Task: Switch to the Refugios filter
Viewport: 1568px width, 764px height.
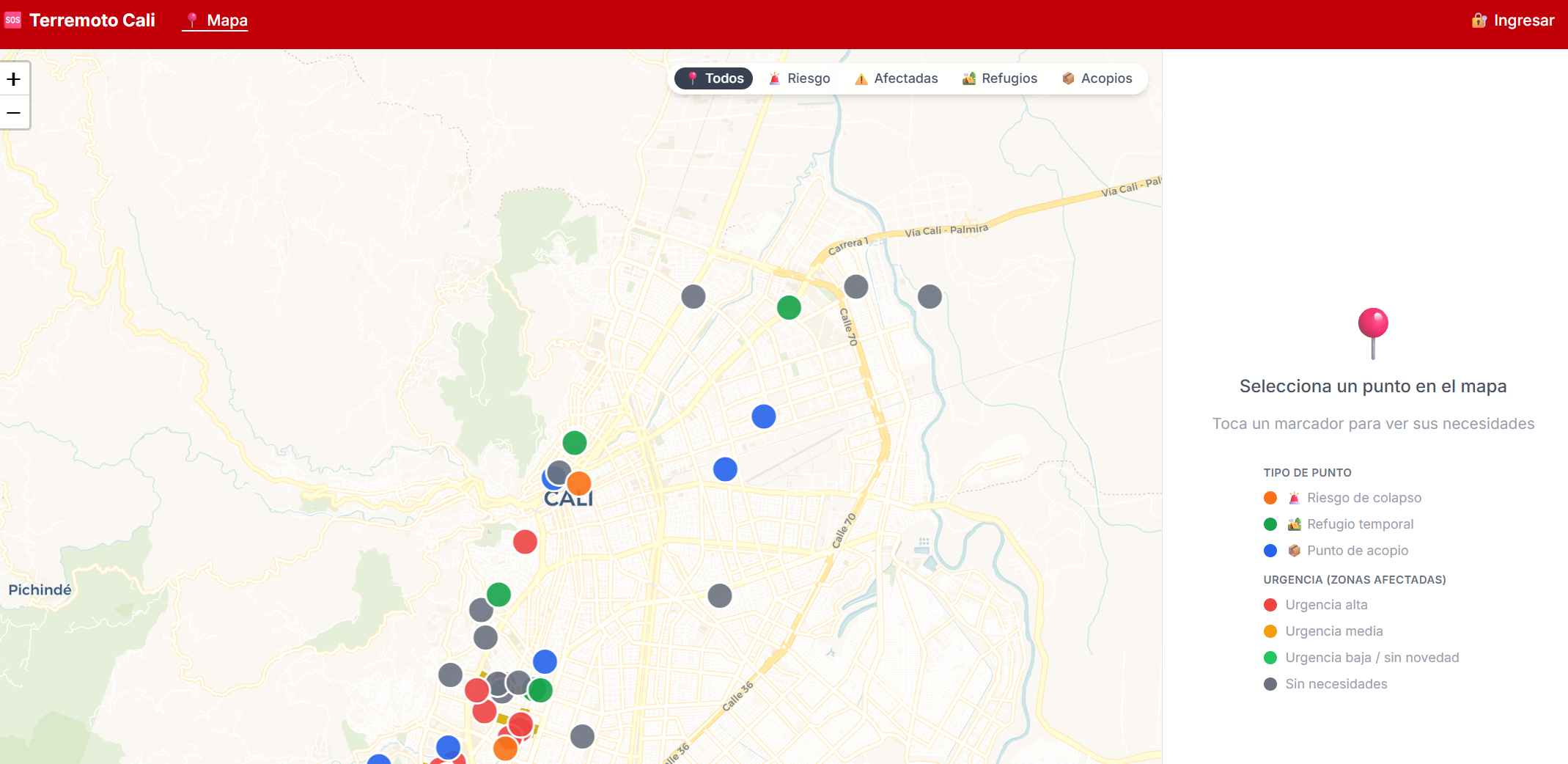Action: [1000, 78]
